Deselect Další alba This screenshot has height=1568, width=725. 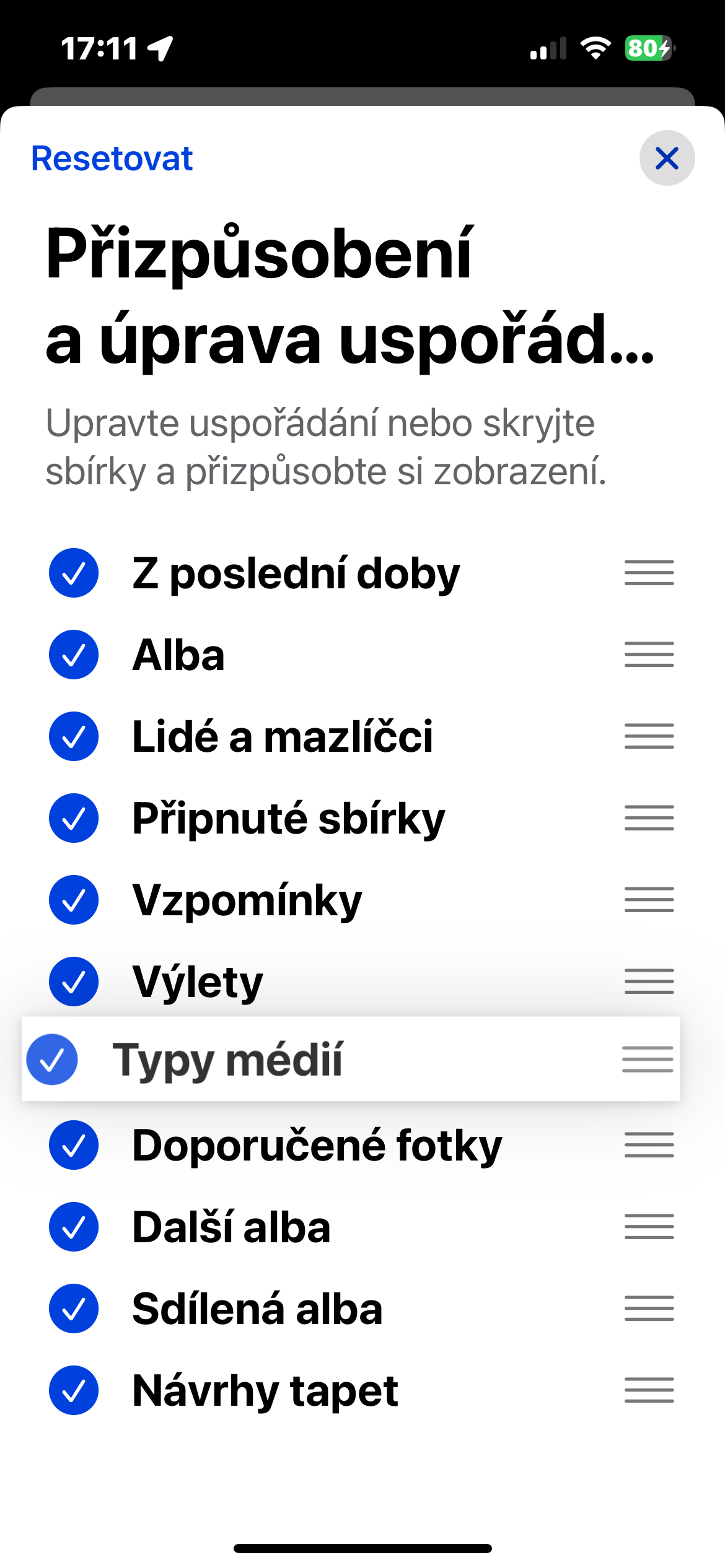(74, 1227)
